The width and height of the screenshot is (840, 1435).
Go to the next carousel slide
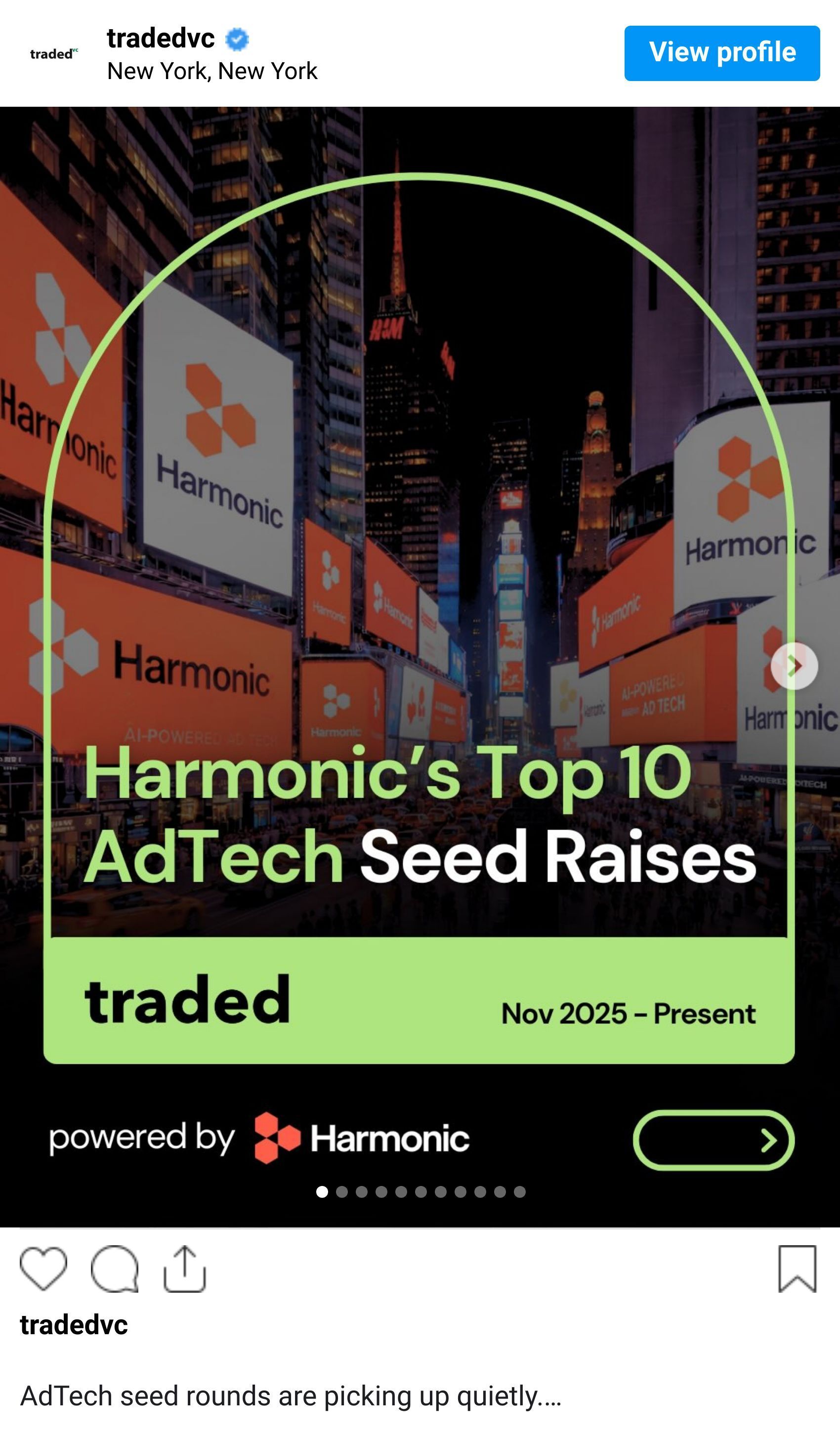point(794,666)
